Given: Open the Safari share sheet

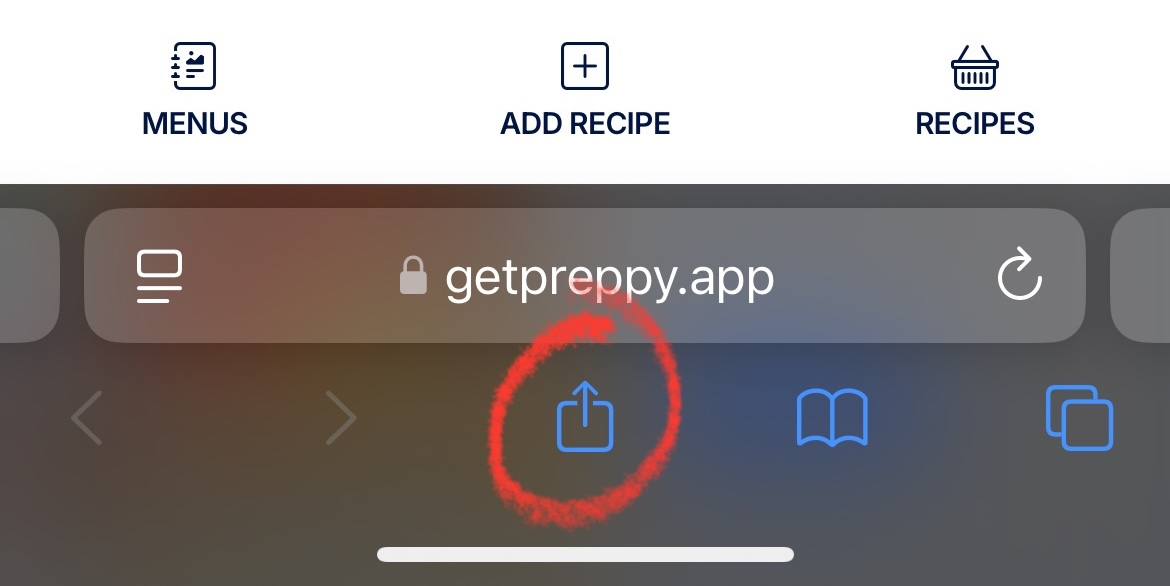Looking at the screenshot, I should (585, 416).
